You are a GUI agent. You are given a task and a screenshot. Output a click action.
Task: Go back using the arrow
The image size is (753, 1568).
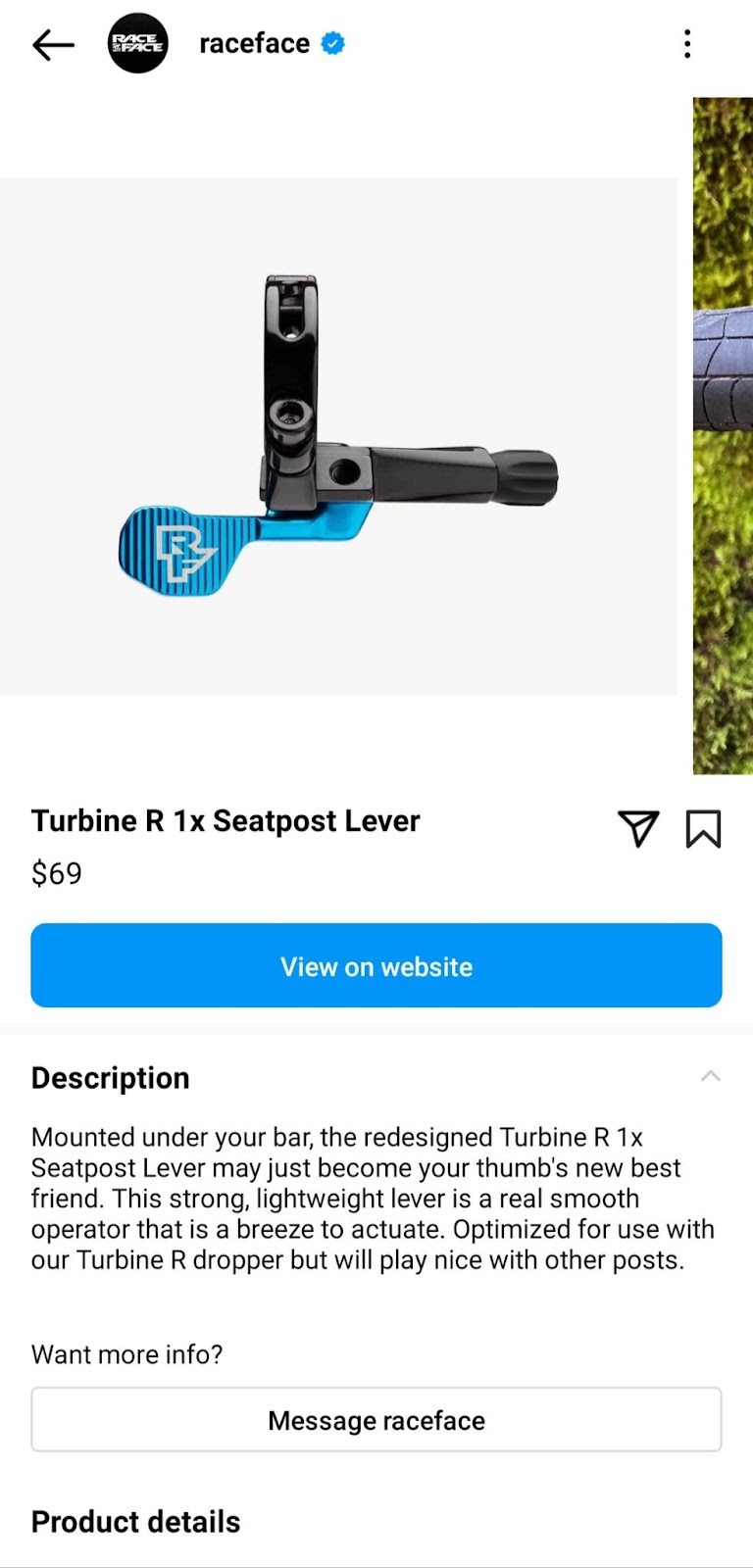53,44
